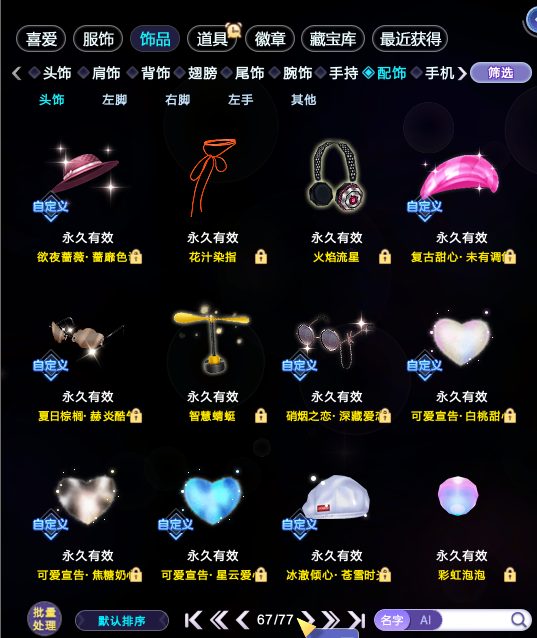537x638 pixels.
Task: Switch to the 徽章 tab
Action: (x=269, y=39)
